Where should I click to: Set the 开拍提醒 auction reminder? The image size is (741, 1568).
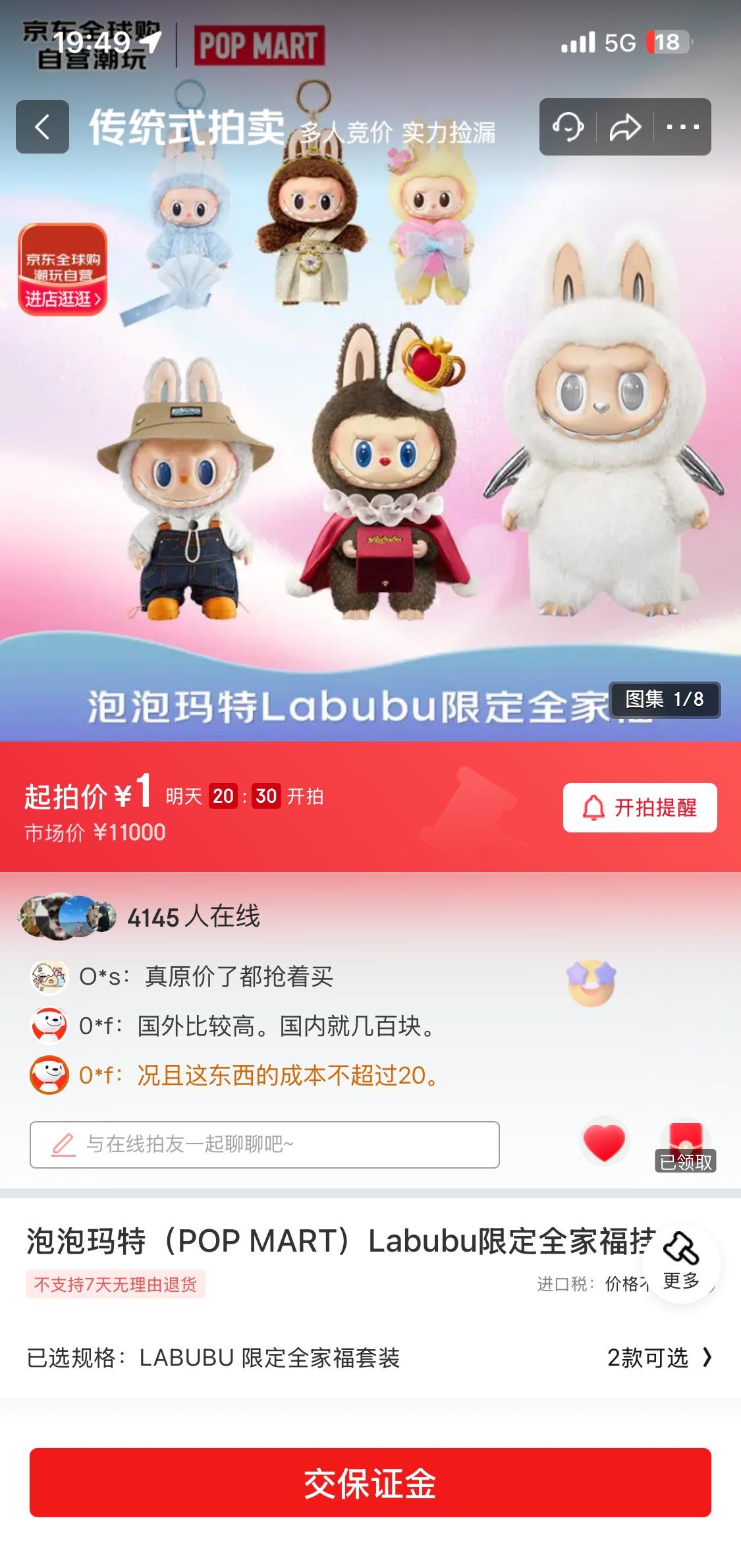pyautogui.click(x=640, y=807)
